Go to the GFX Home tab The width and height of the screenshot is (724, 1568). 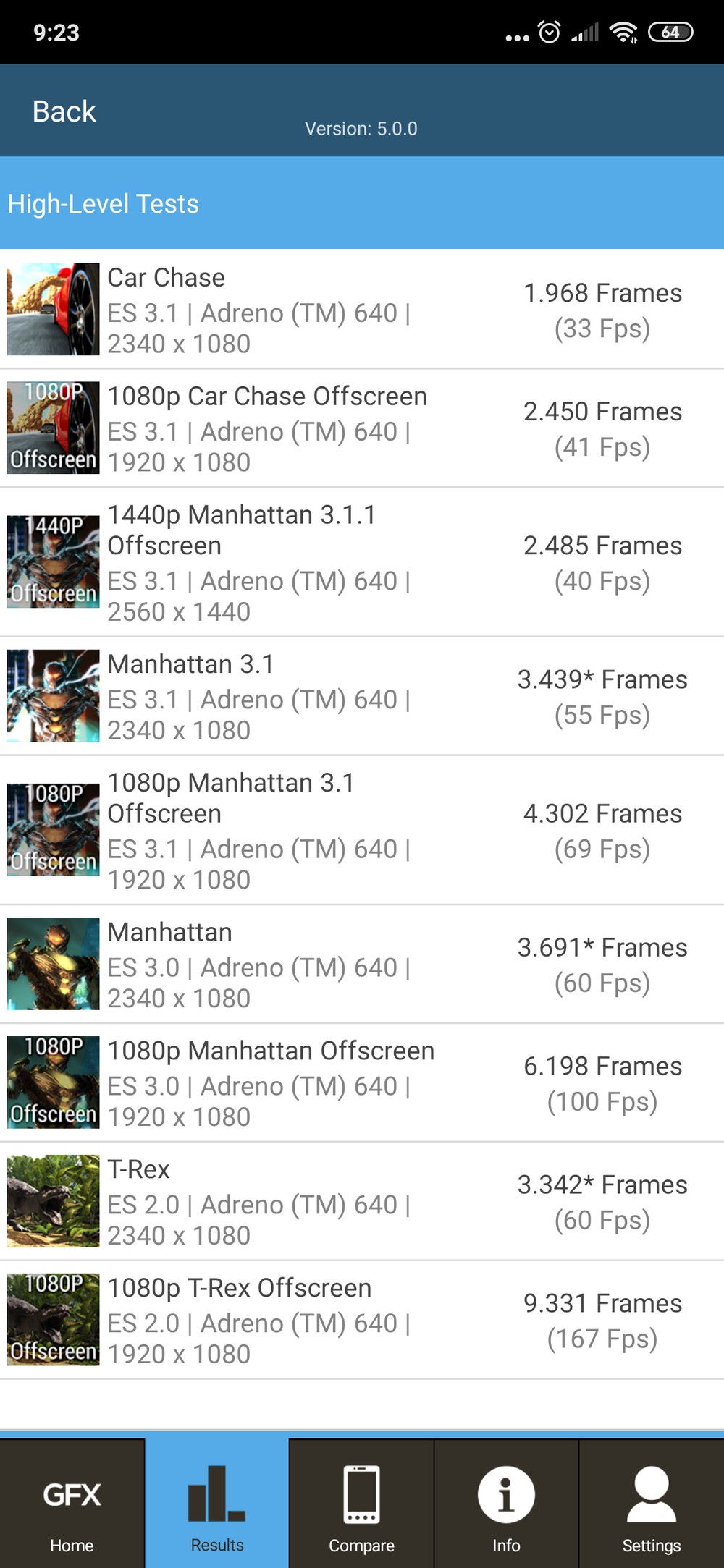tap(72, 1504)
